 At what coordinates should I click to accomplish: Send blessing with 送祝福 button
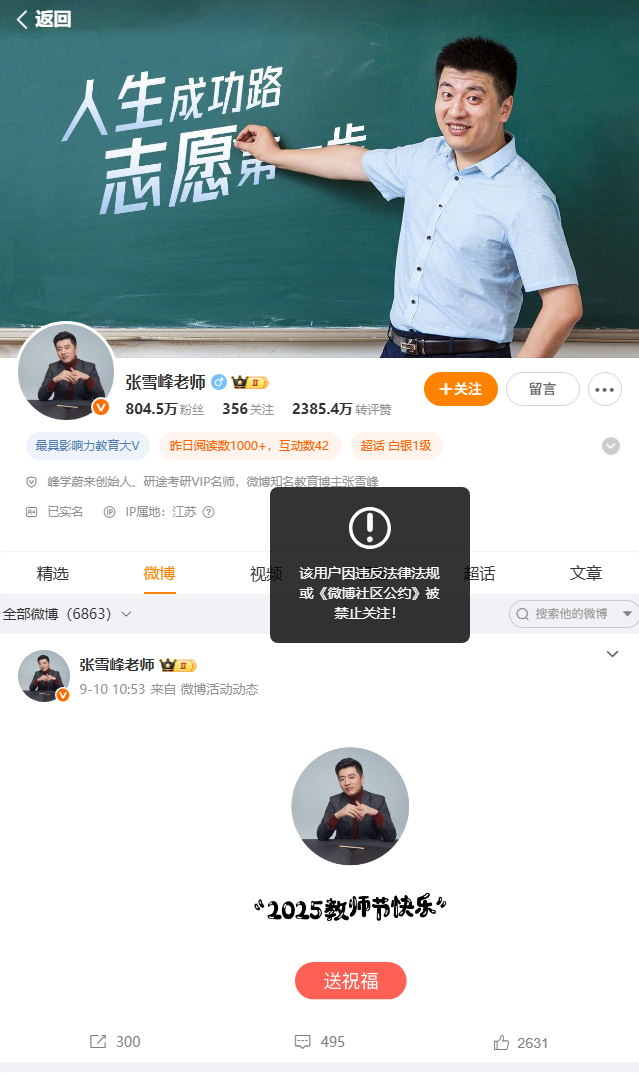(350, 981)
